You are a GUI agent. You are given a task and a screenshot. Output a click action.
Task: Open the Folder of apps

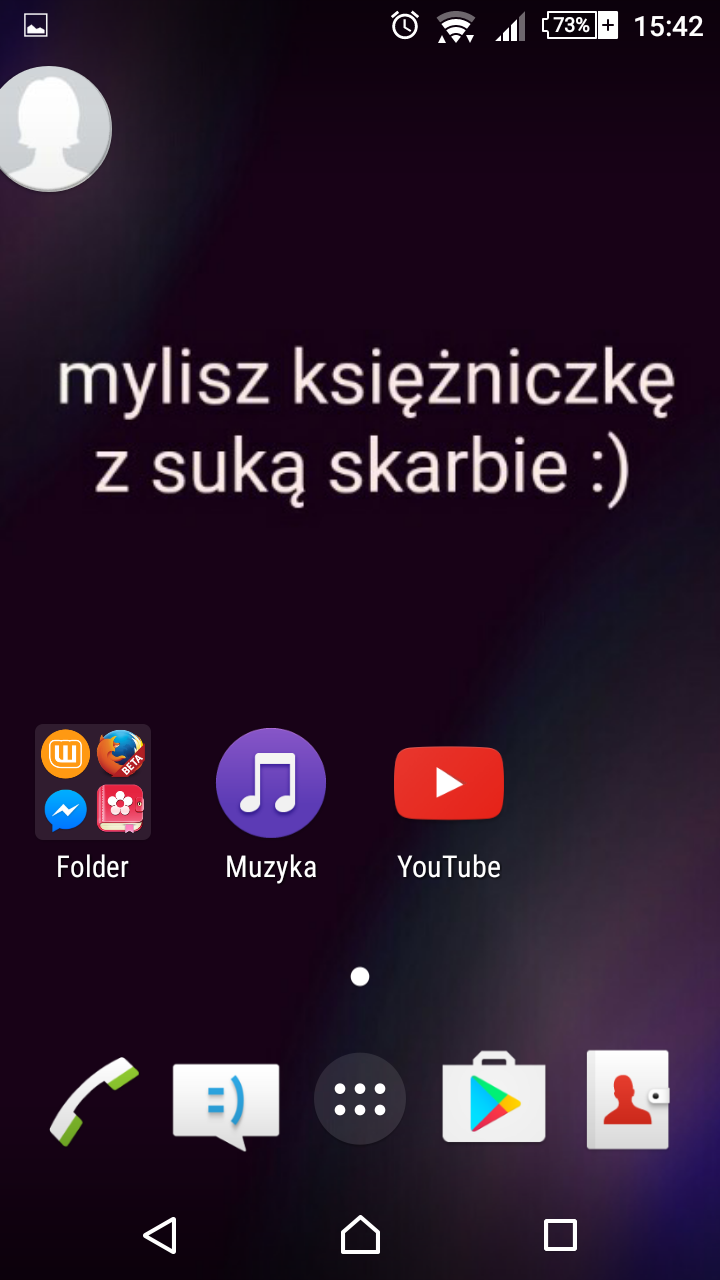click(x=93, y=782)
